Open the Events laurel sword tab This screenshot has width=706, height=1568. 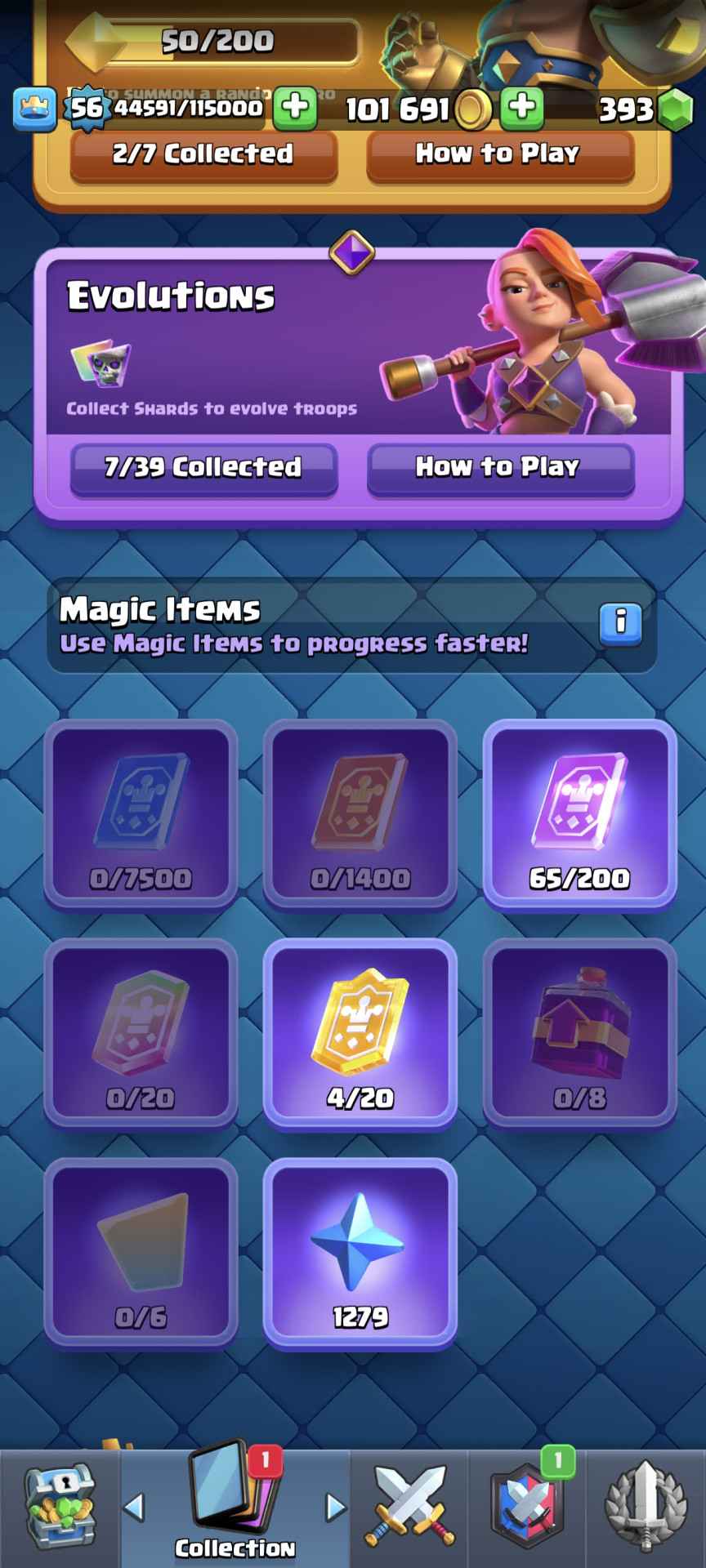[645, 1508]
